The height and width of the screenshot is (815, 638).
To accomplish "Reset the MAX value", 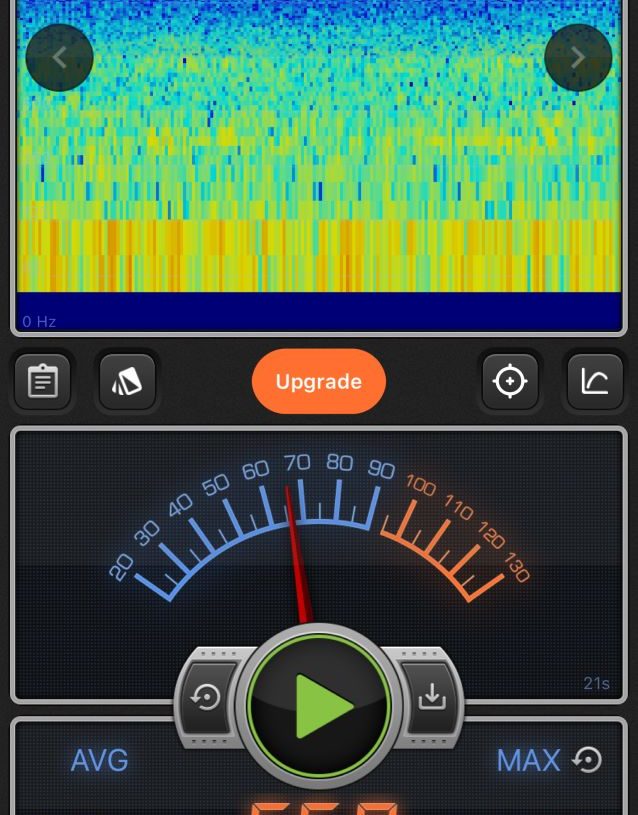I will coord(588,761).
